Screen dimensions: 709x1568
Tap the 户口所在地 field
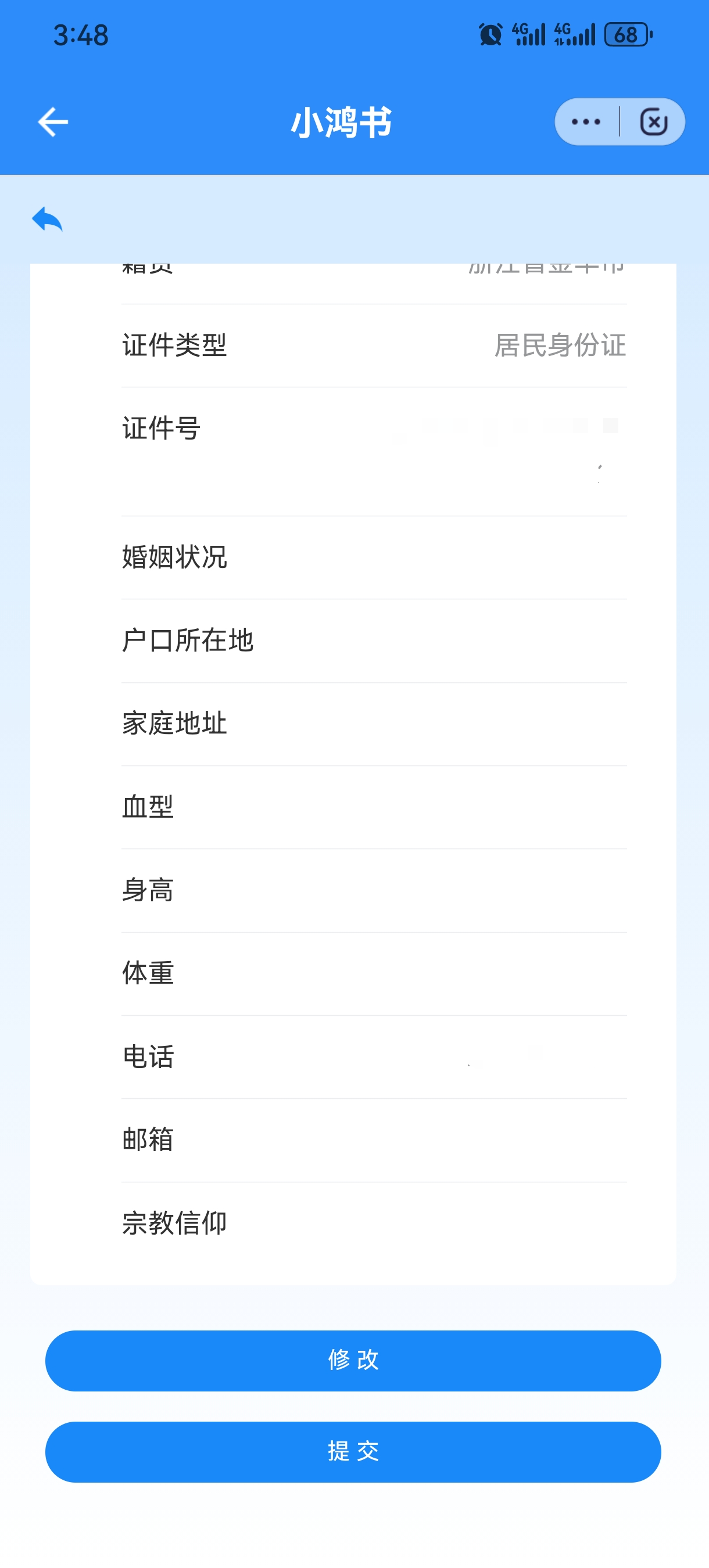[374, 641]
